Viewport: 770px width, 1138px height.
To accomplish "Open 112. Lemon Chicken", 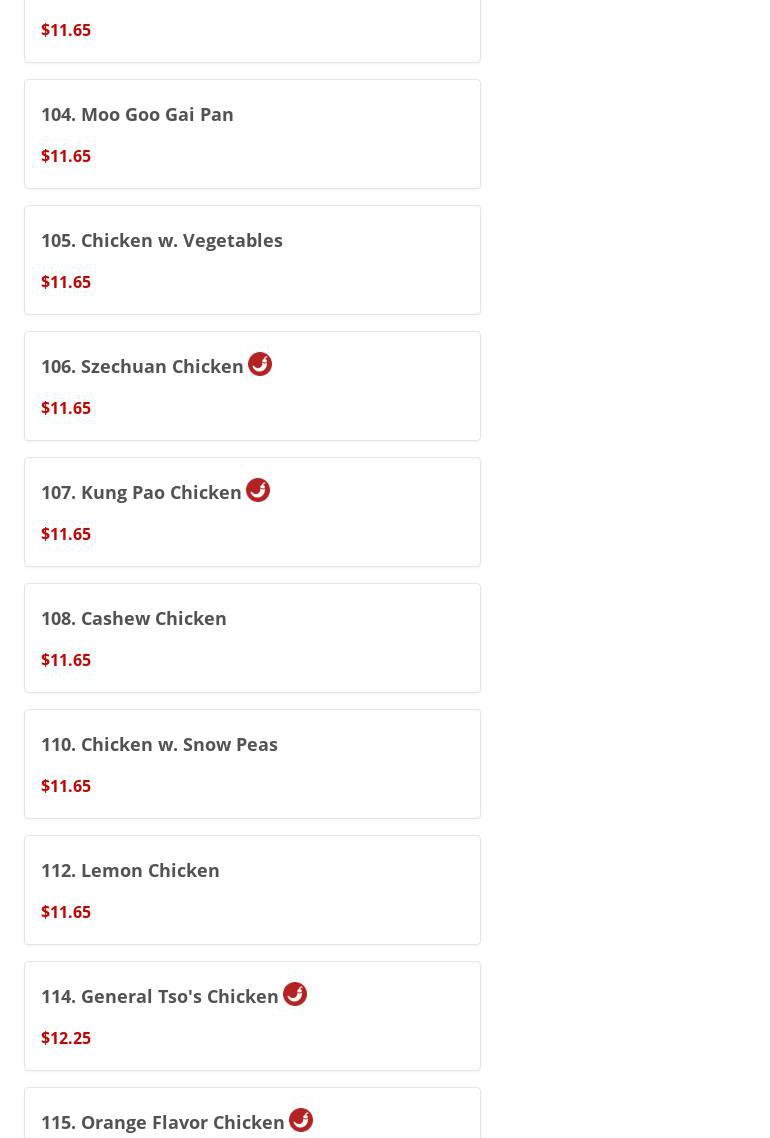I will point(252,890).
